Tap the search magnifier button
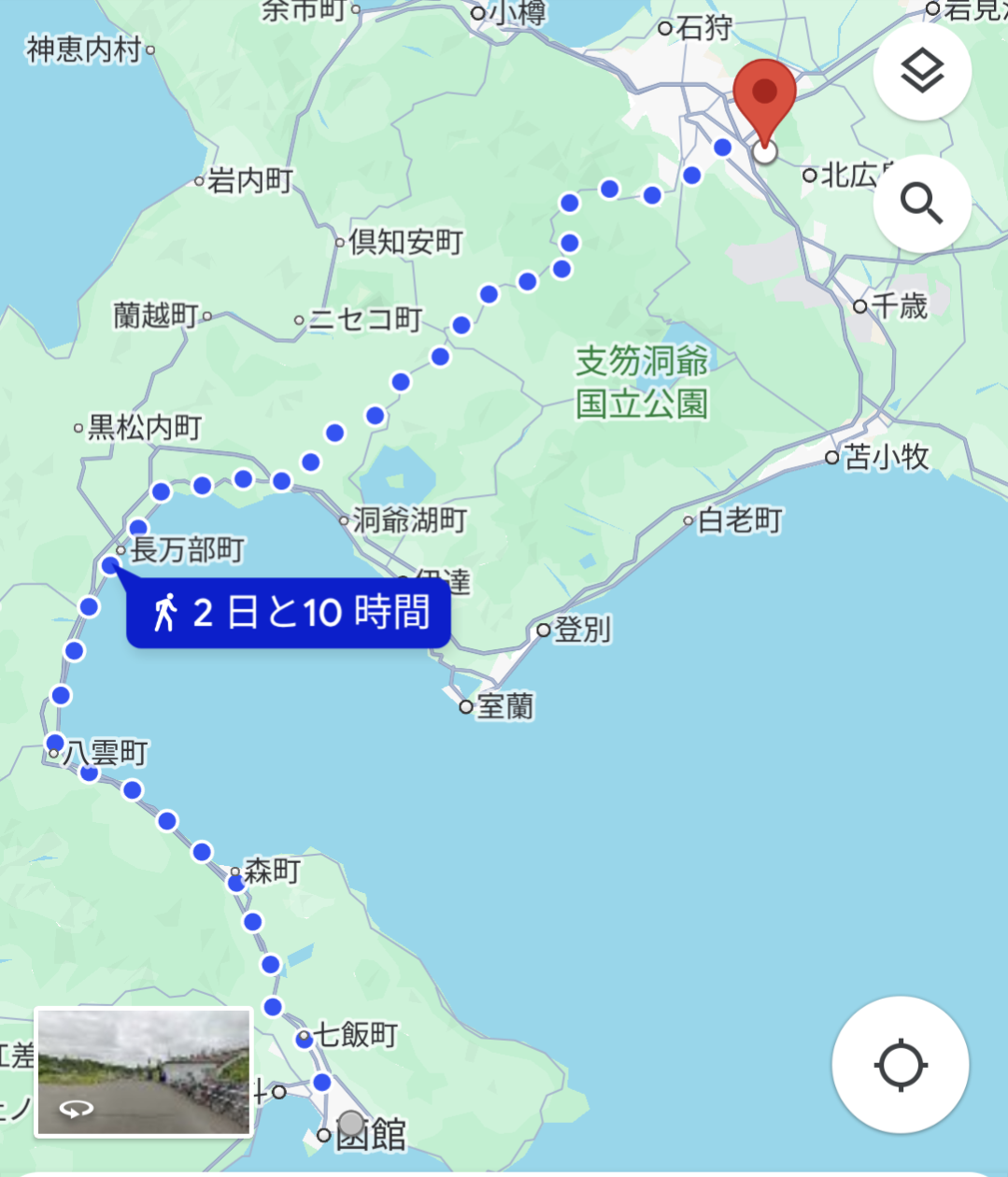 (x=922, y=204)
